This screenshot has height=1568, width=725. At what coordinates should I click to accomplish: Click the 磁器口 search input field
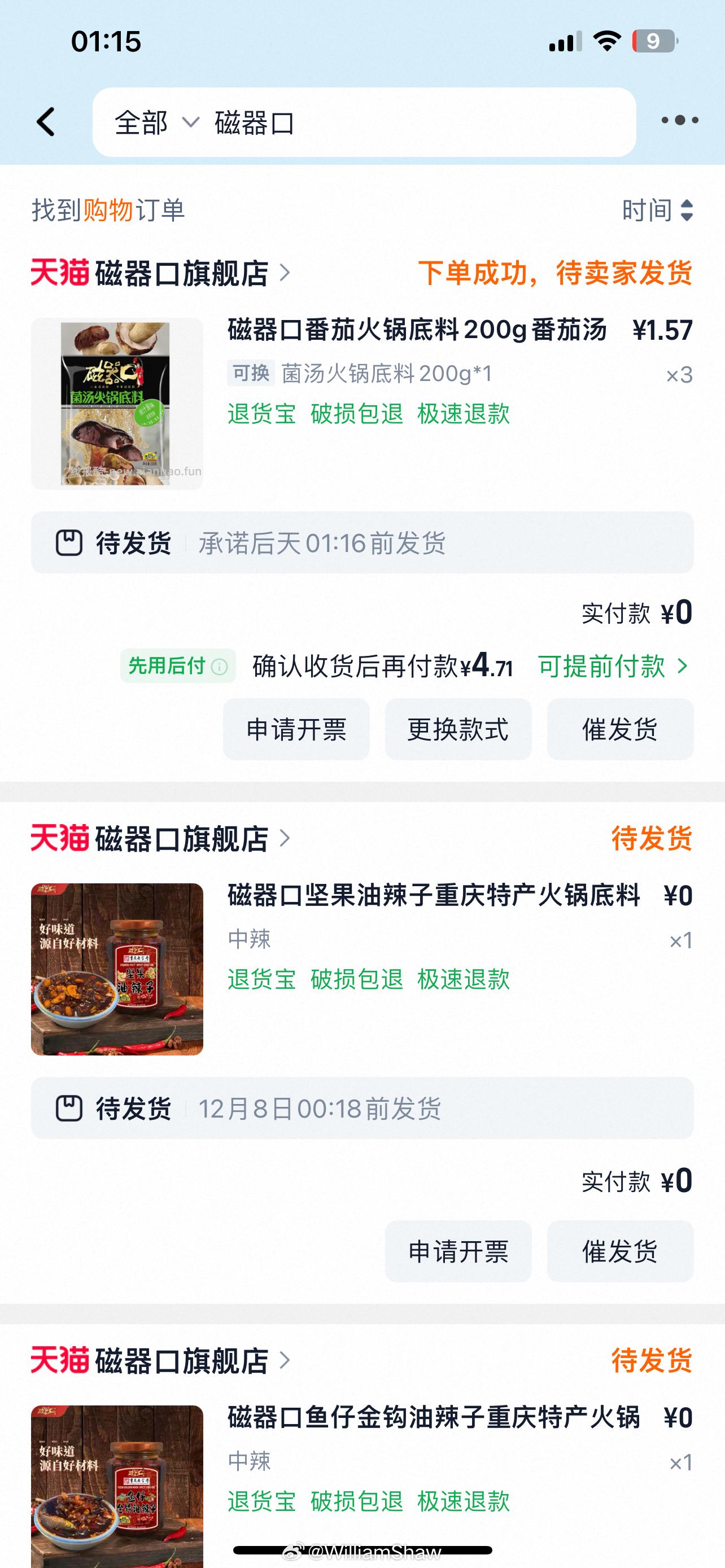(365, 122)
